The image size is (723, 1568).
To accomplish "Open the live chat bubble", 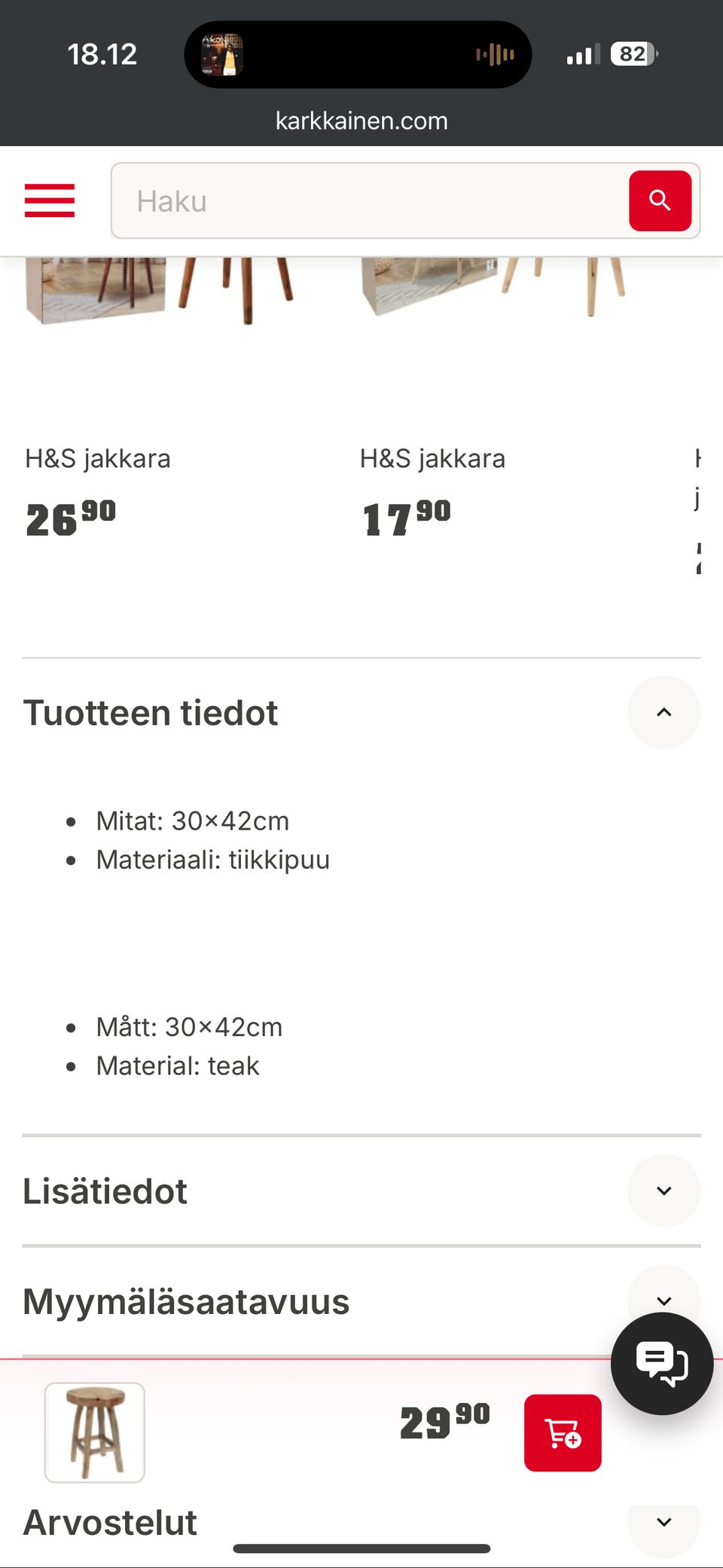I will (x=661, y=1363).
